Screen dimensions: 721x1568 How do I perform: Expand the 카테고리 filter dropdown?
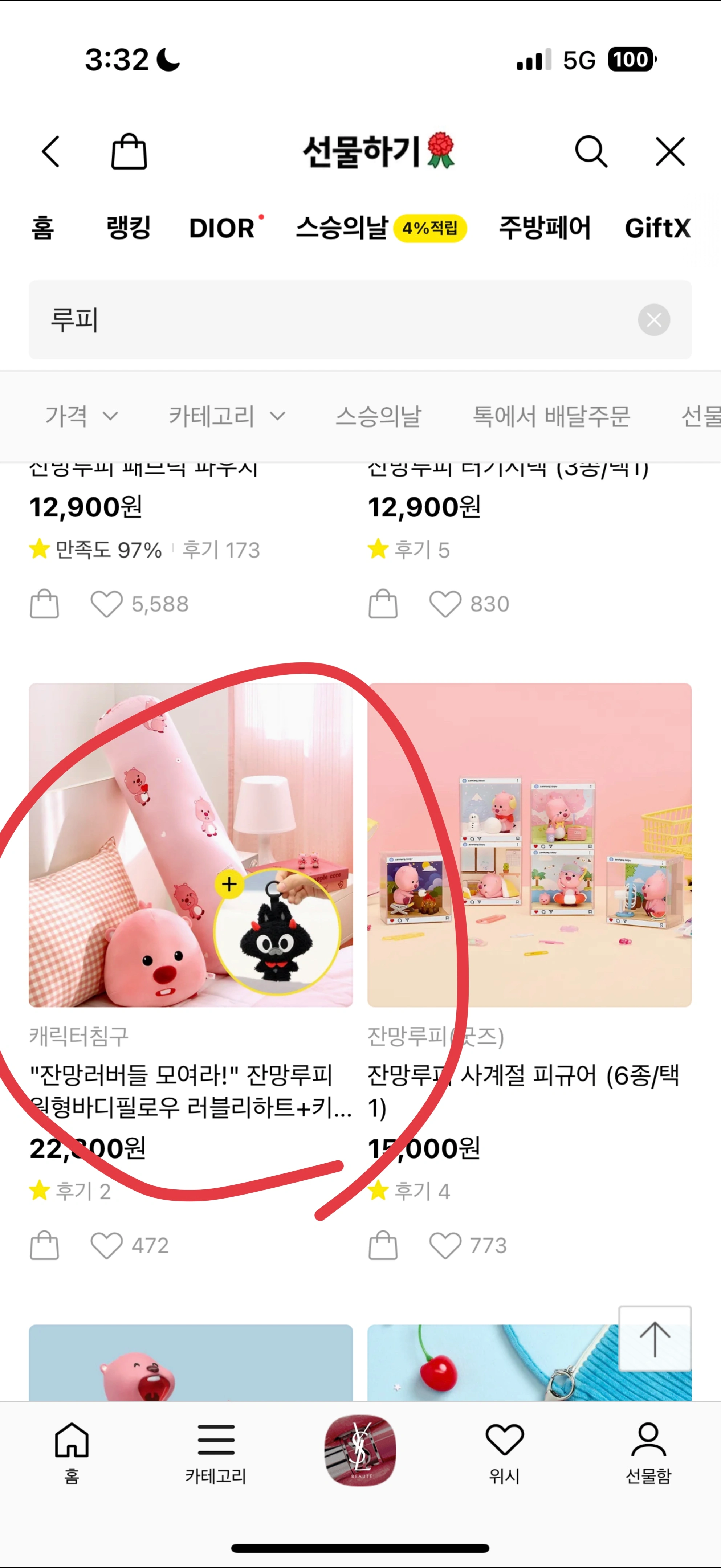point(227,416)
